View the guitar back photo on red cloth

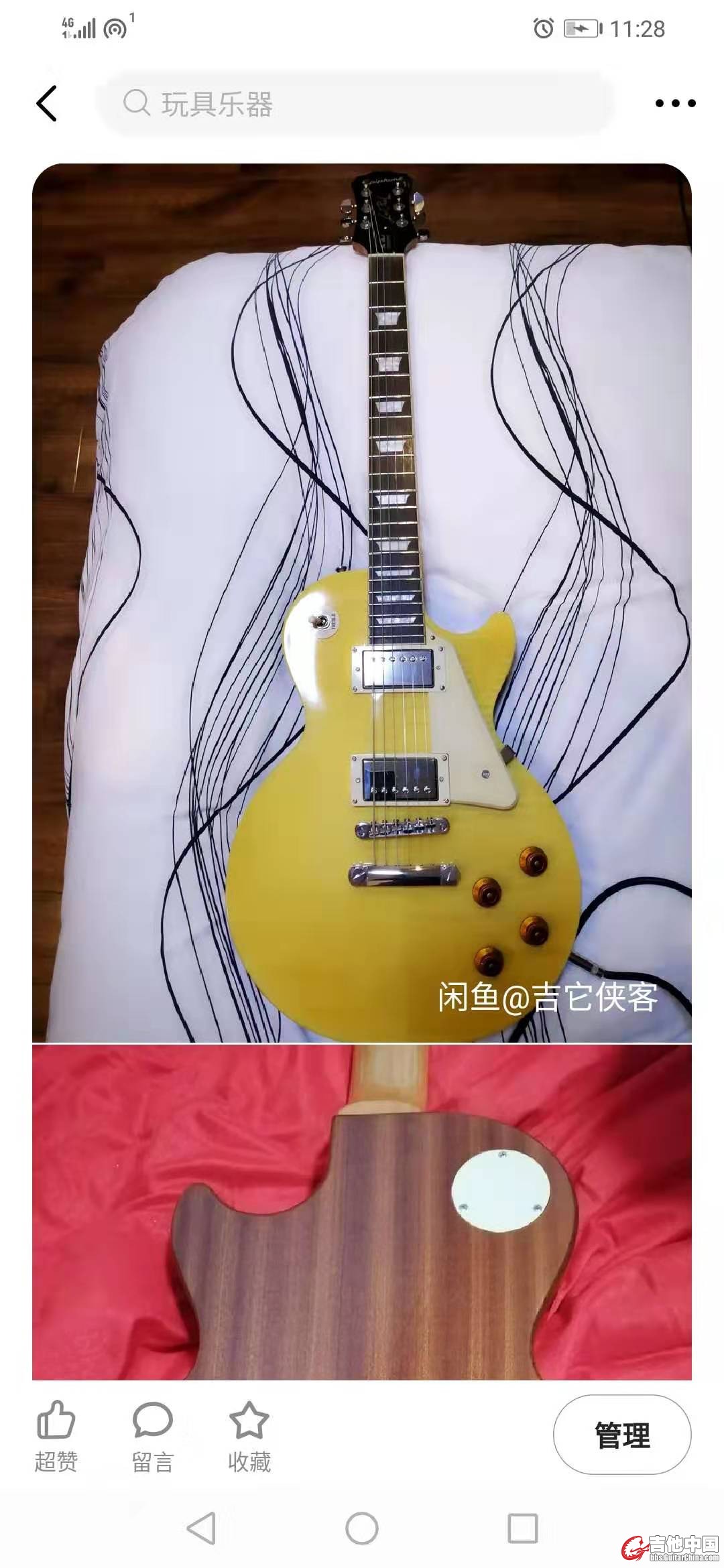[x=362, y=1213]
